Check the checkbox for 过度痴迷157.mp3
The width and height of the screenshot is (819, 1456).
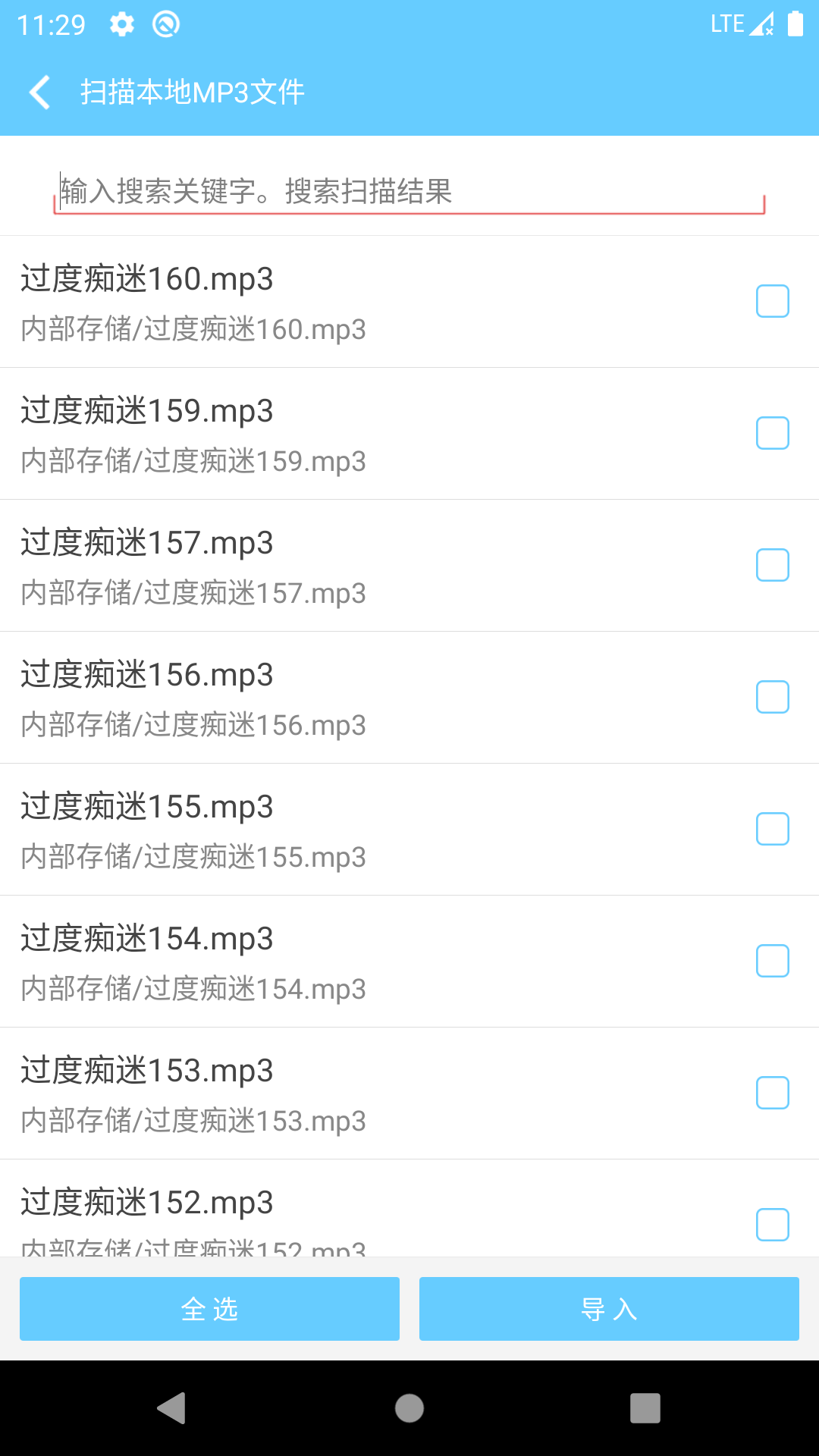tap(772, 564)
